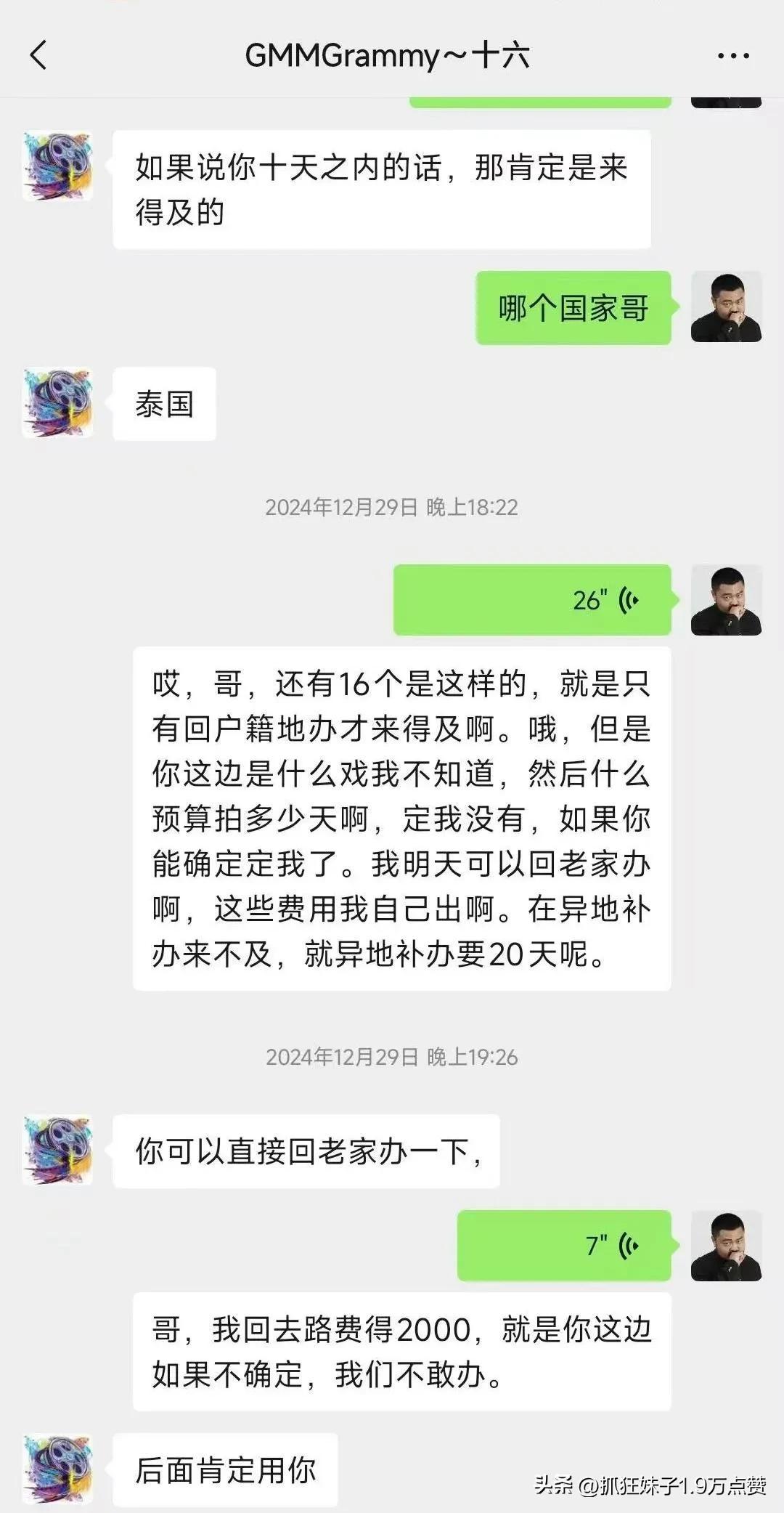Play the 26-second voice message

click(x=532, y=600)
